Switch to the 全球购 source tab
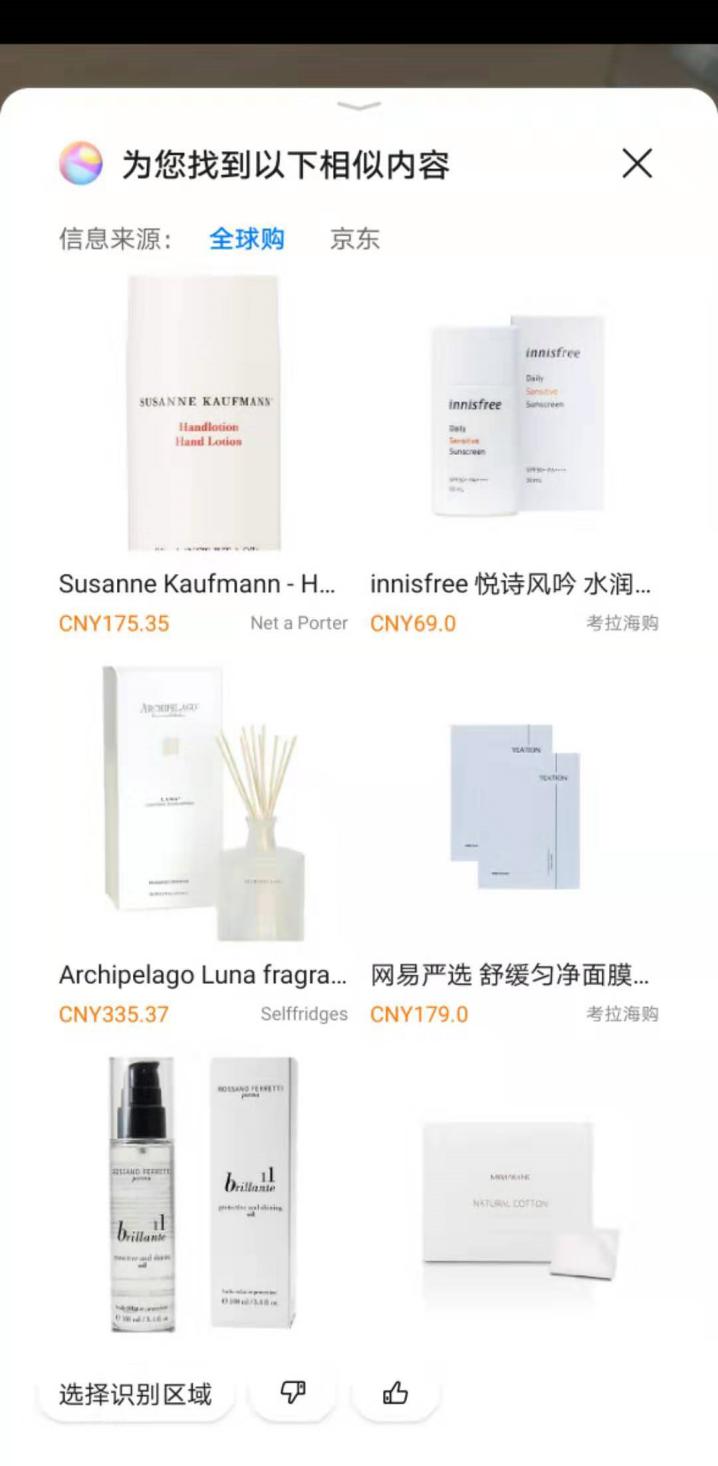This screenshot has width=718, height=1466. pos(246,239)
